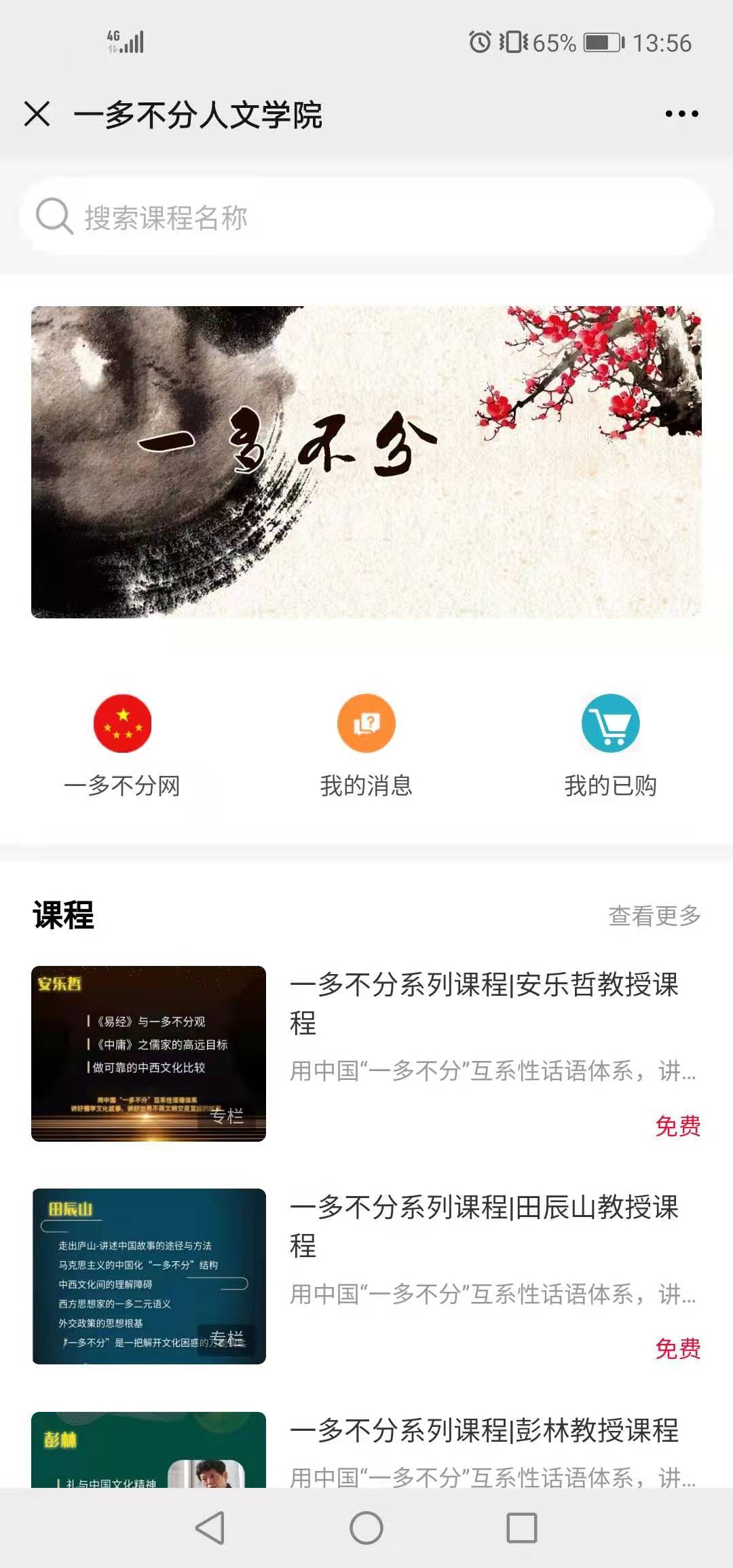Go back using the system back button
The width and height of the screenshot is (733, 1568).
(210, 1528)
